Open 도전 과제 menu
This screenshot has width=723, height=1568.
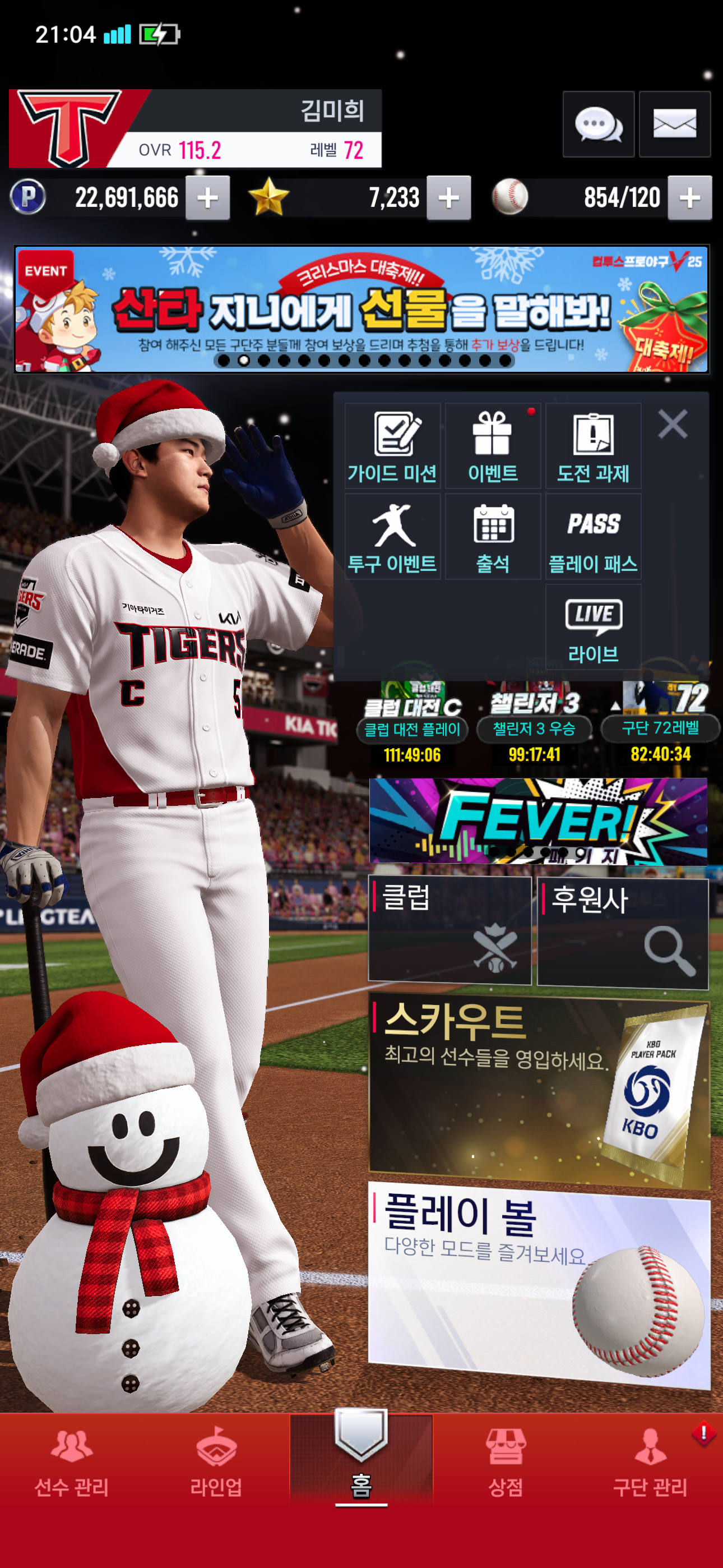coord(593,446)
